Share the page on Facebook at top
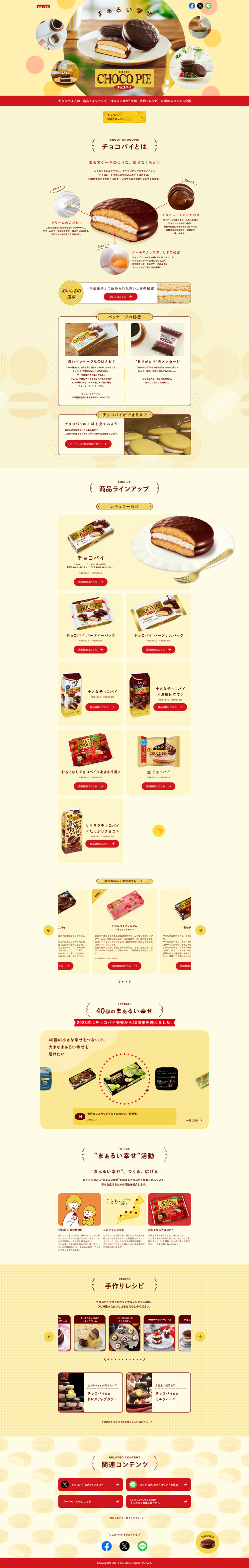Image resolution: width=249 pixels, height=1568 pixels. pos(192,6)
